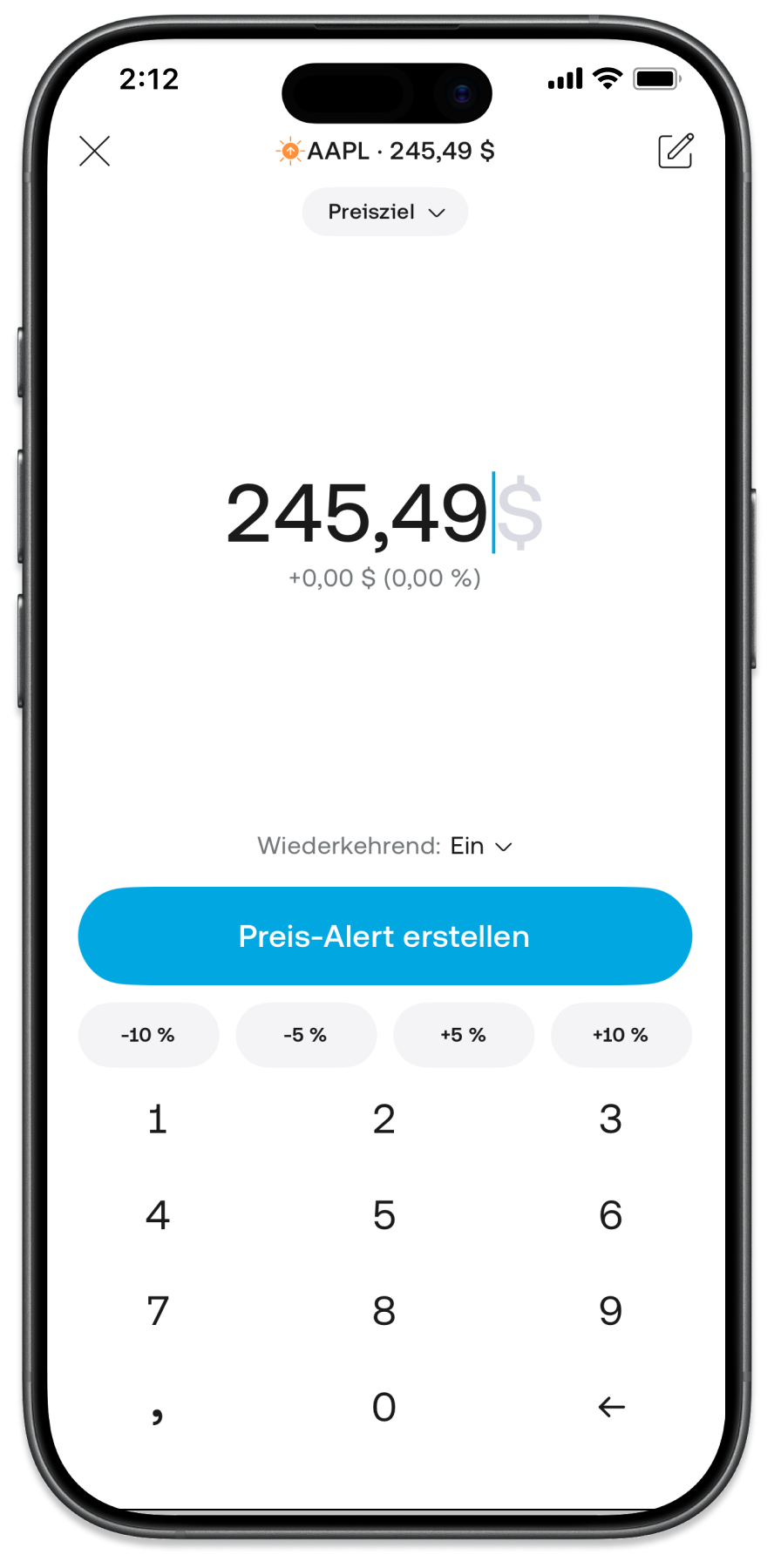
Task: Apply the +5 % preset
Action: point(464,1035)
